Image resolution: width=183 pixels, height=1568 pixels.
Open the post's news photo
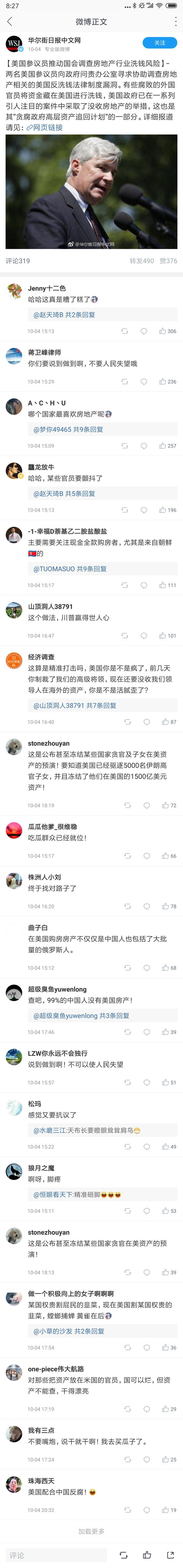[x=91, y=191]
